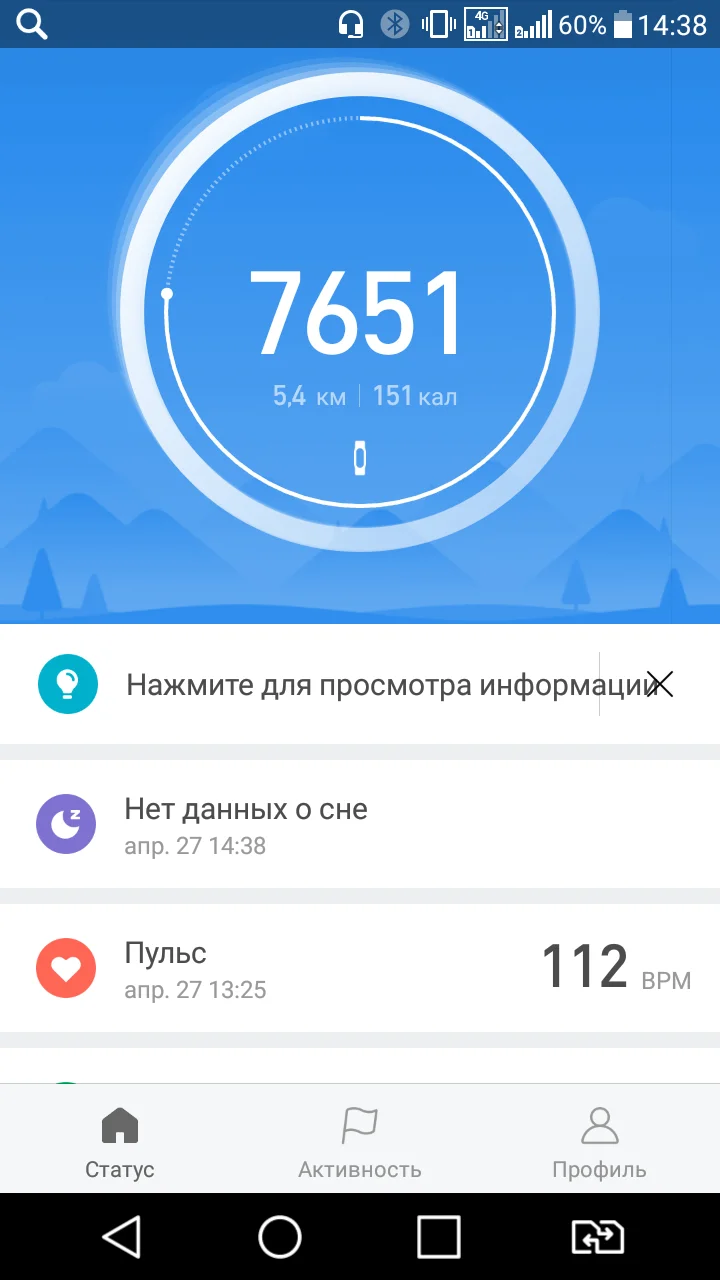Tap the Профиль person icon
This screenshot has height=1280, width=720.
coord(599,1125)
